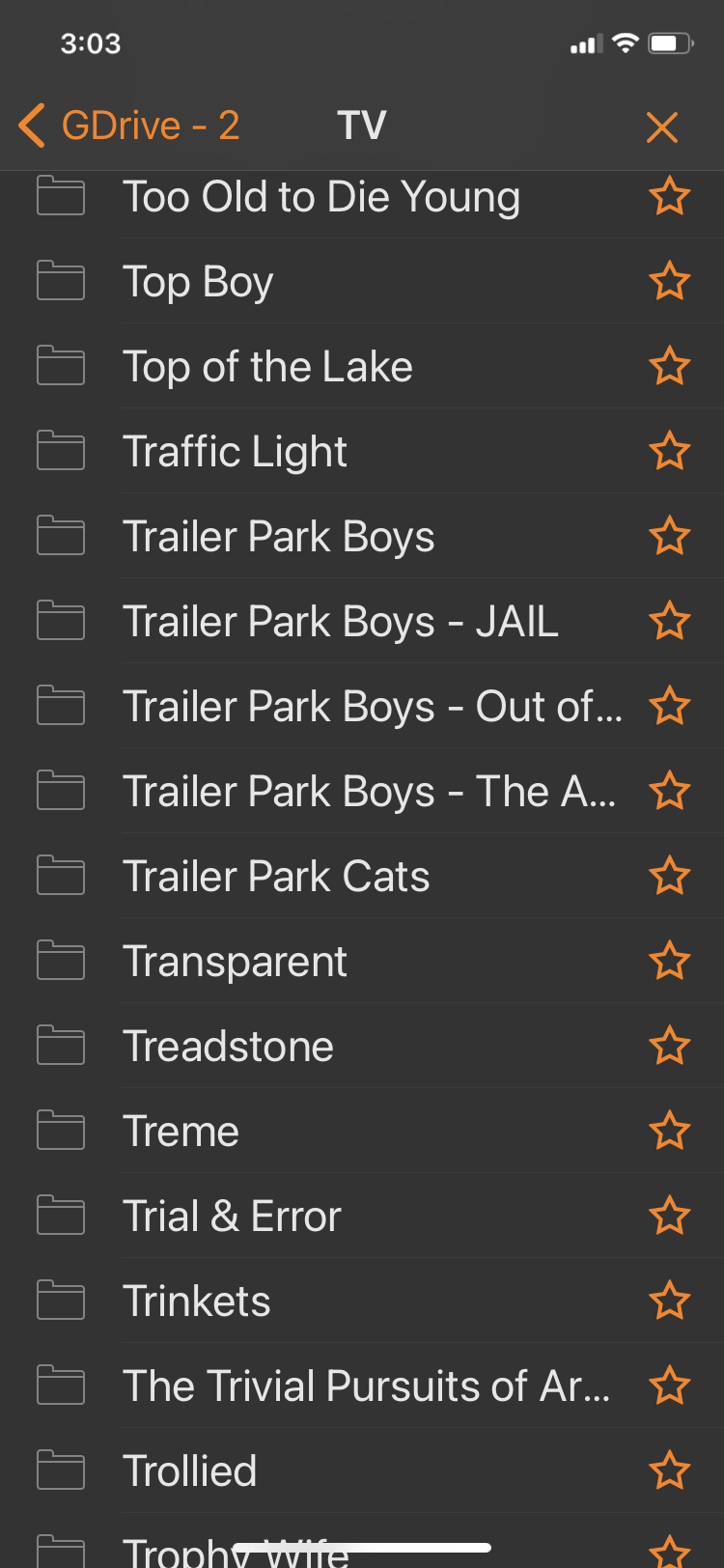This screenshot has width=724, height=1568.
Task: Favorite Too Old to Die Young with its star
Action: pyautogui.click(x=670, y=197)
